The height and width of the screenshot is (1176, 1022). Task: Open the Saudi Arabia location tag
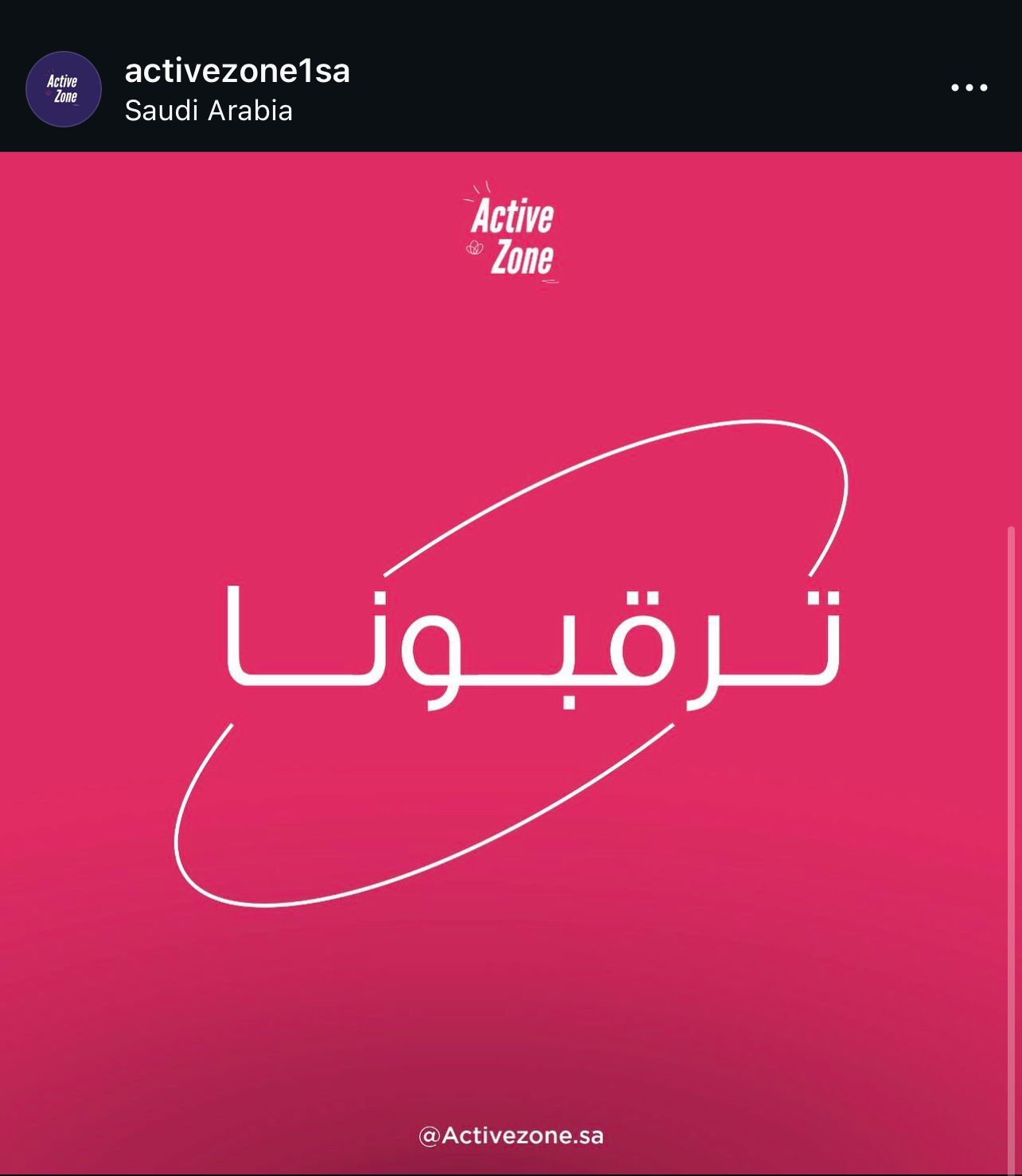coord(209,111)
